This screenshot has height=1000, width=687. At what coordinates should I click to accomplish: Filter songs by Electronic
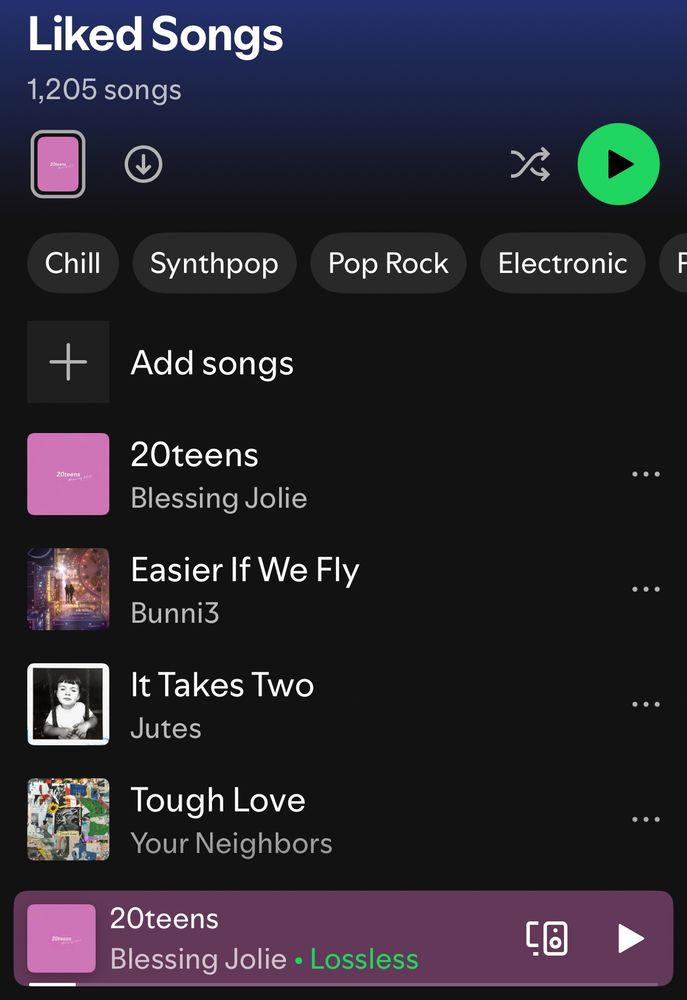click(562, 264)
